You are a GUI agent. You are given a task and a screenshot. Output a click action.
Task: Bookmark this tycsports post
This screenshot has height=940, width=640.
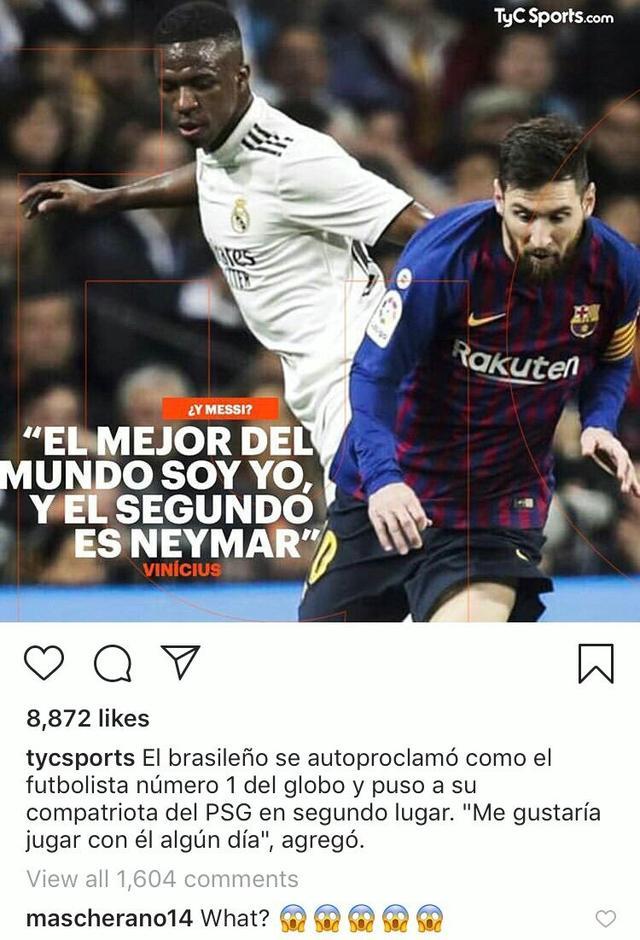596,663
